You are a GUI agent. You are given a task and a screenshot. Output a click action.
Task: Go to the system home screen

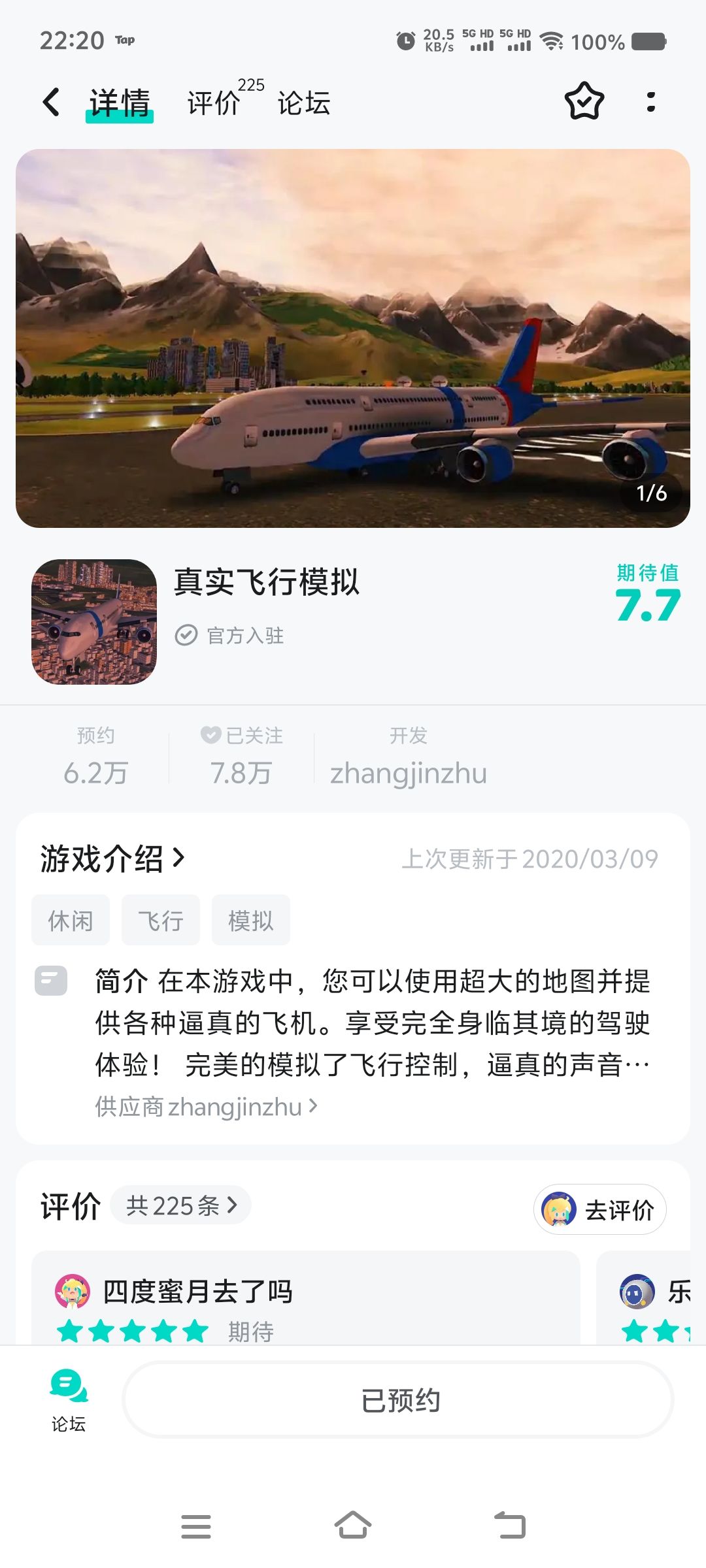pos(353,1526)
